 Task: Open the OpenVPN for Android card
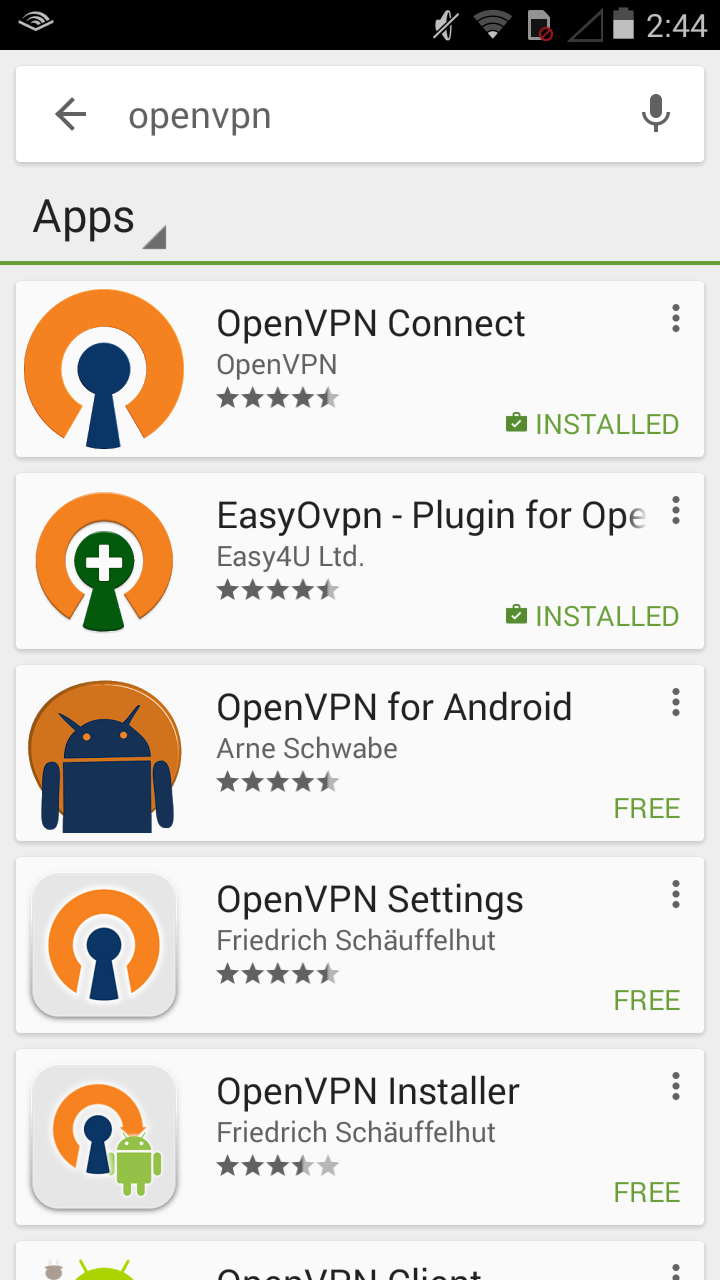tap(400, 754)
